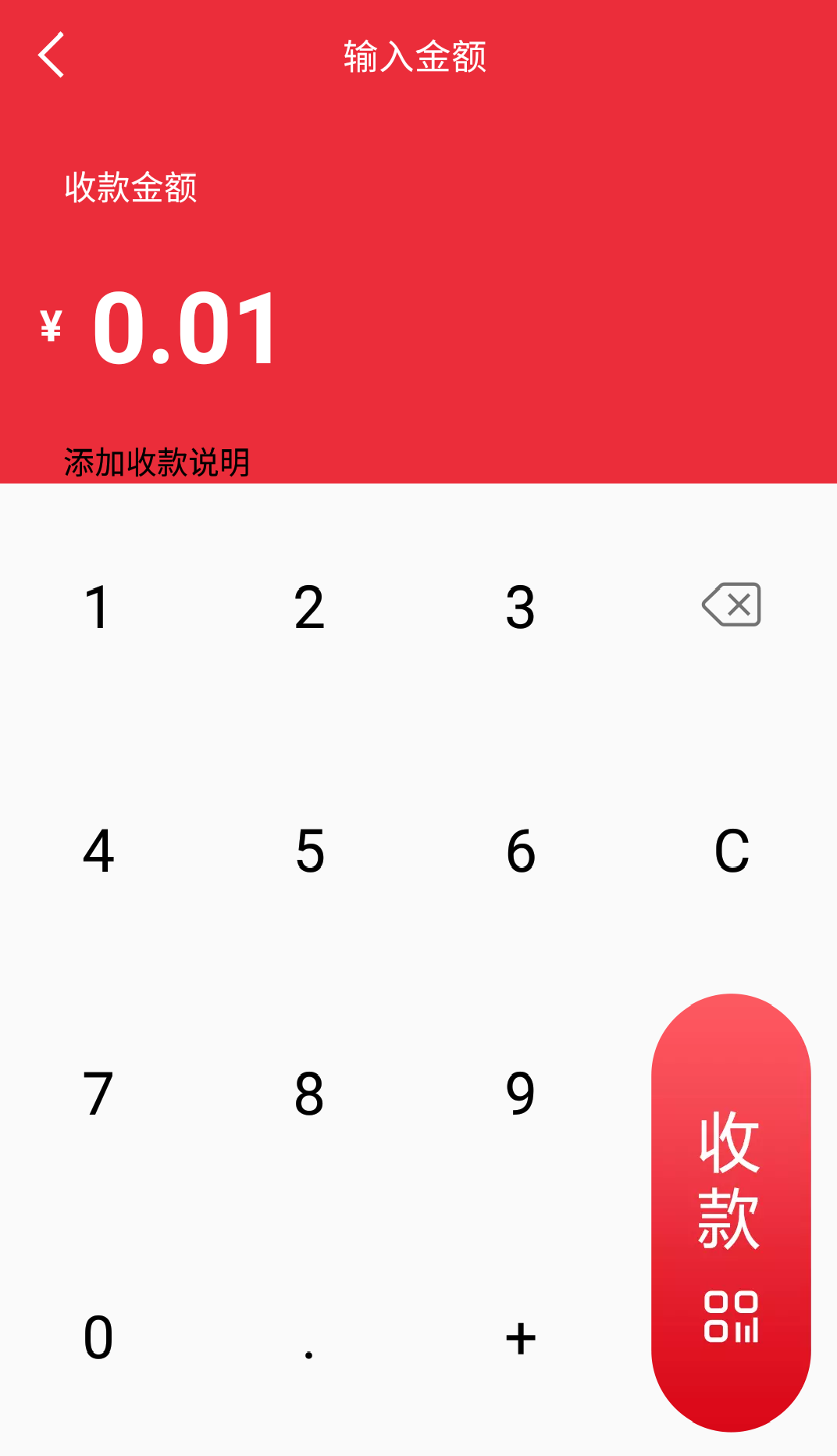Viewport: 837px width, 1456px height.
Task: Enter digit 0 on the keypad
Action: click(98, 1337)
